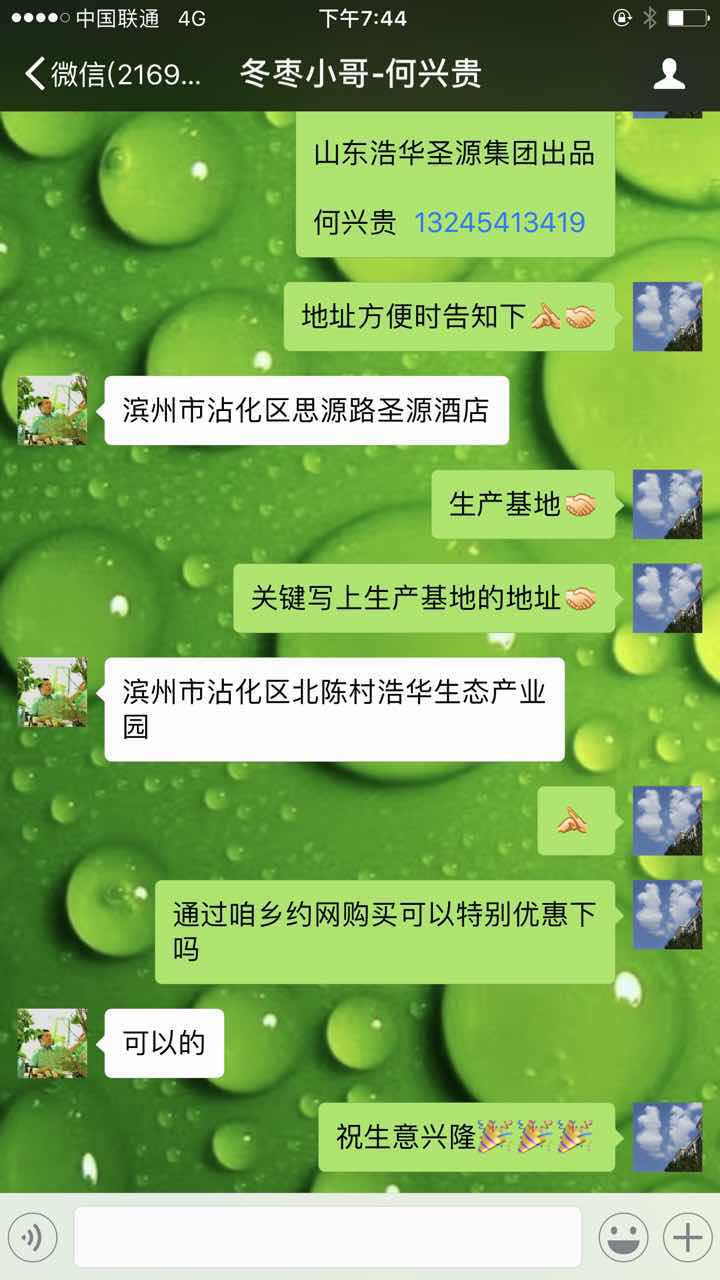Open my avatar beside 祝生意兴隆 message
The width and height of the screenshot is (720, 1280).
(667, 1137)
